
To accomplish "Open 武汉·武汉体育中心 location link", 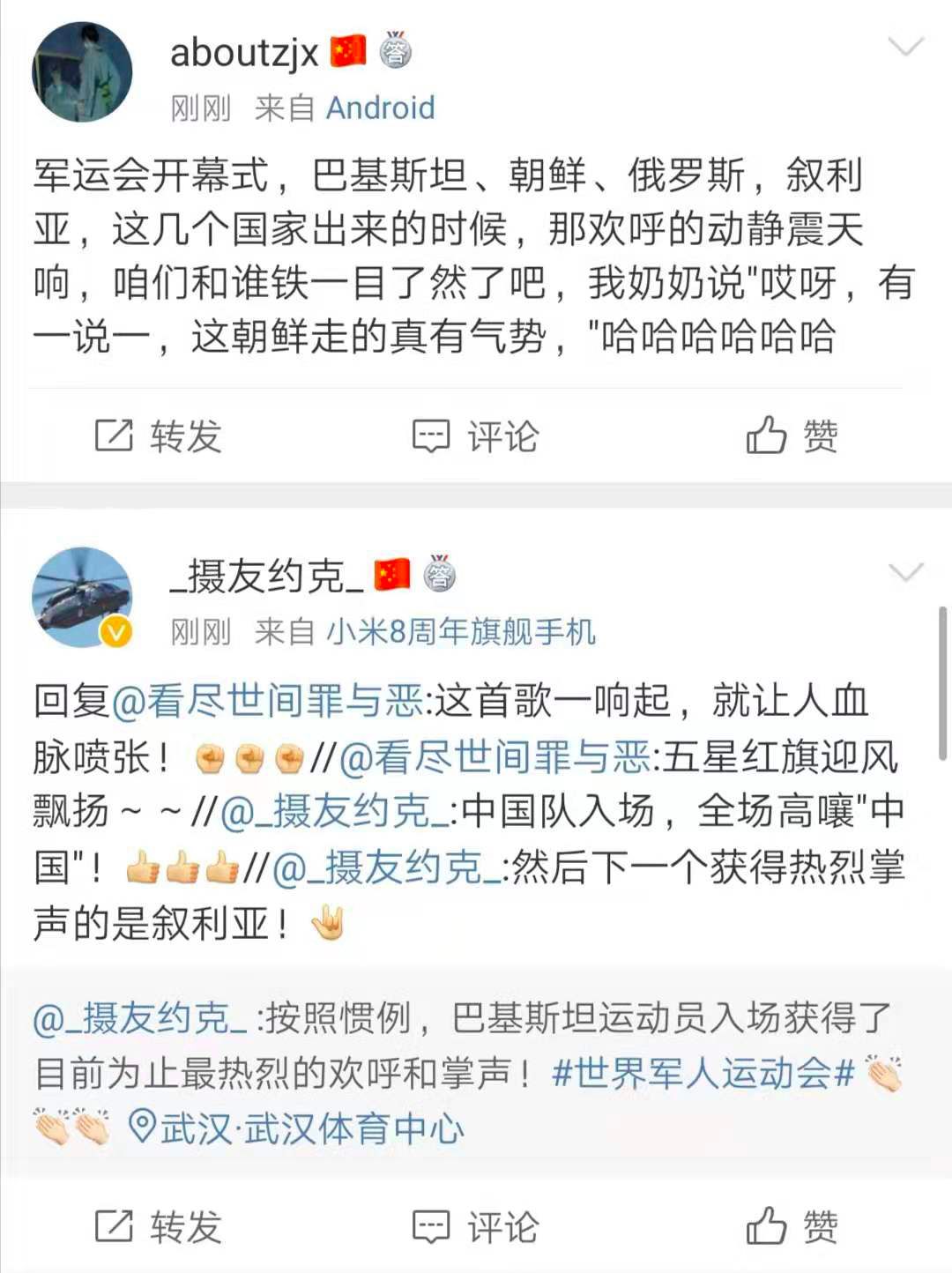I will click(x=297, y=1128).
